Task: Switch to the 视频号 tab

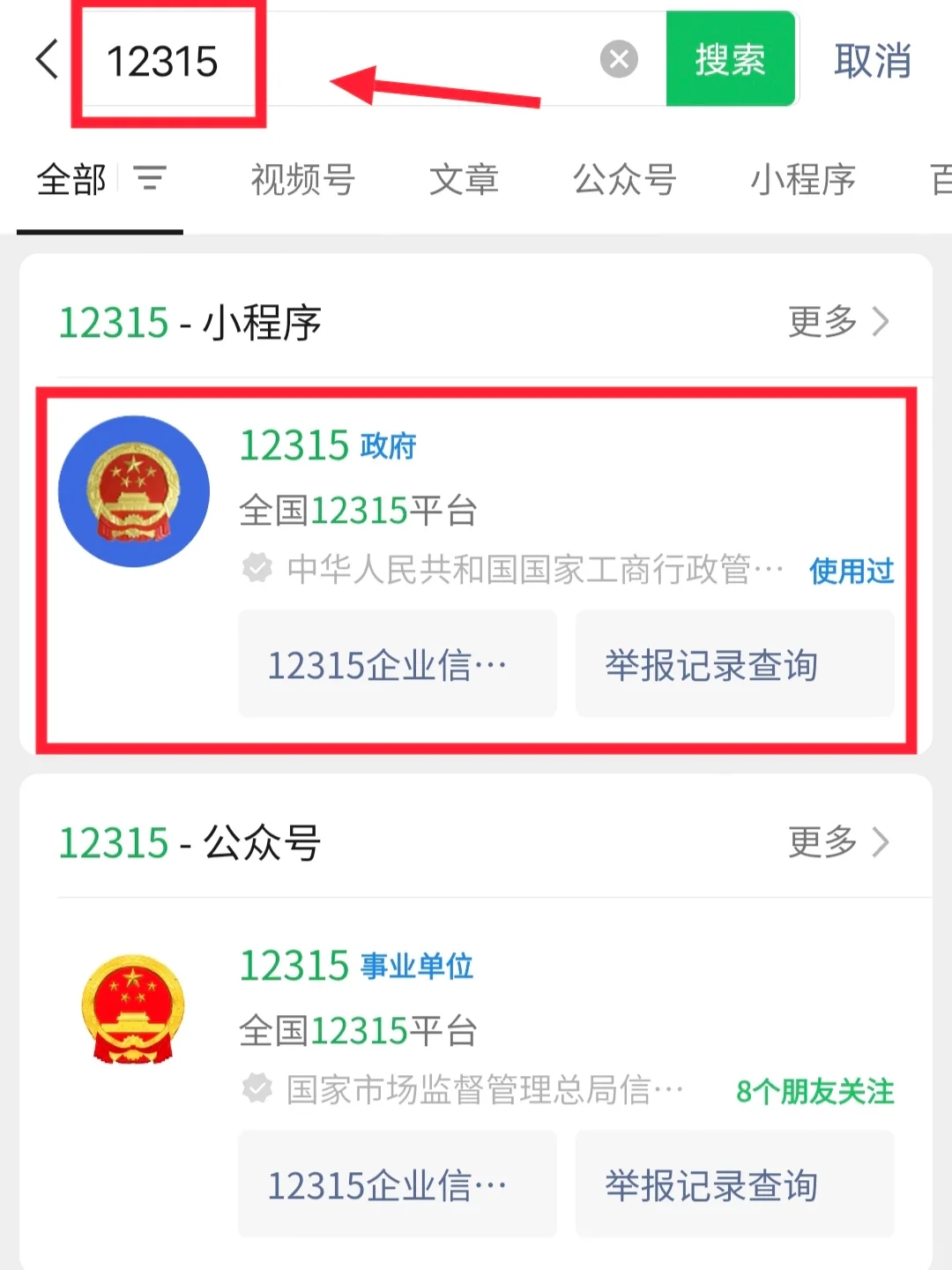Action: [302, 180]
